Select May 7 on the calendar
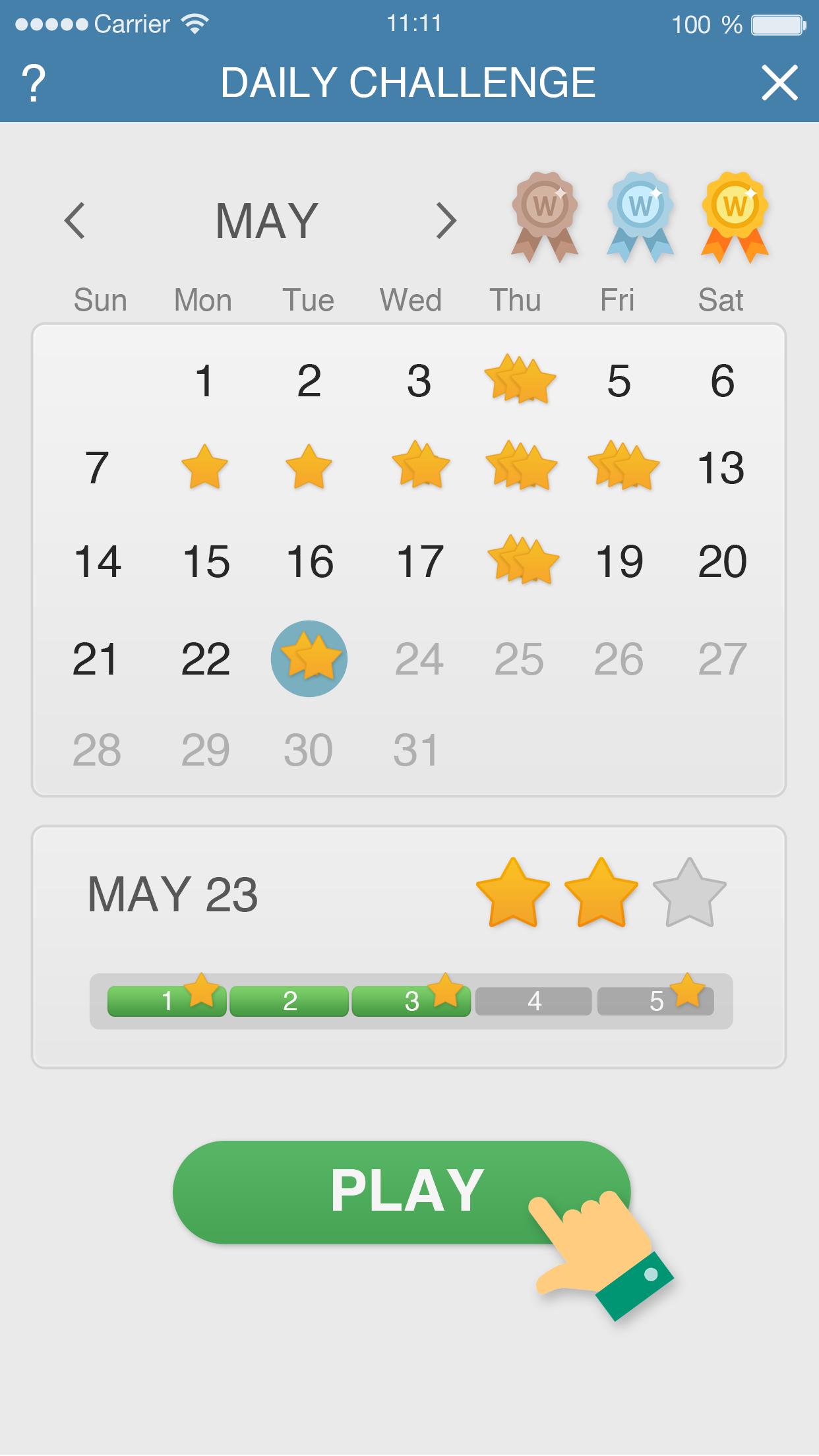This screenshot has width=819, height=1456. pos(97,468)
